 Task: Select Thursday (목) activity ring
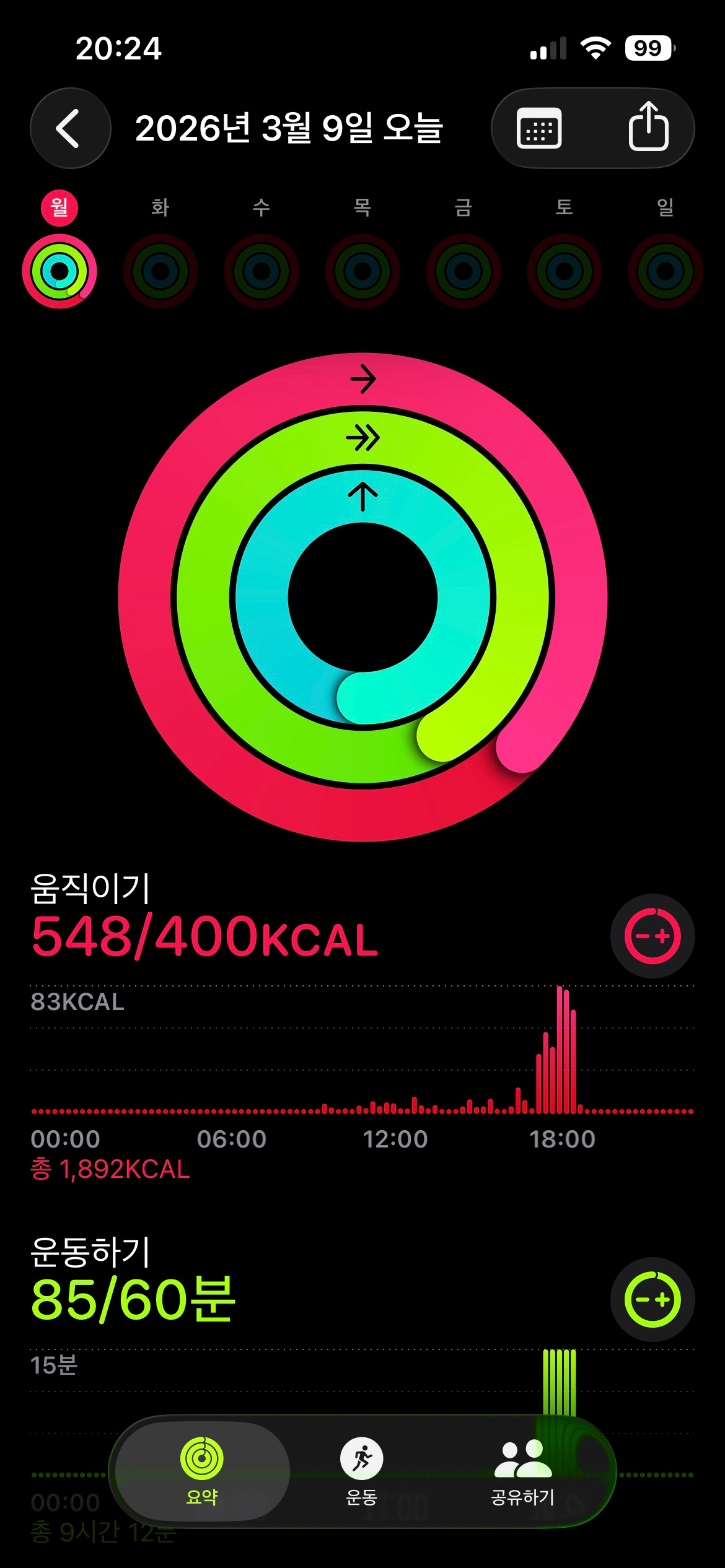pyautogui.click(x=362, y=271)
